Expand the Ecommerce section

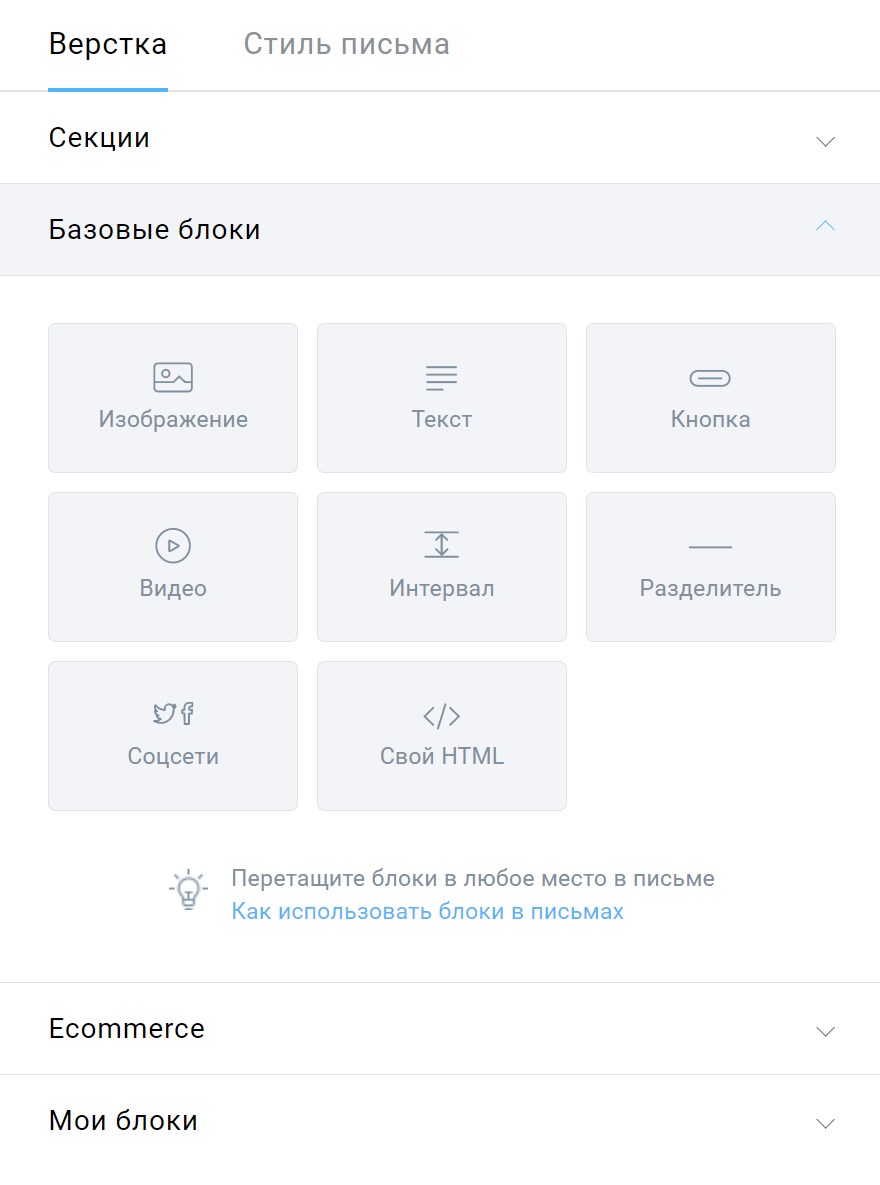(440, 1029)
